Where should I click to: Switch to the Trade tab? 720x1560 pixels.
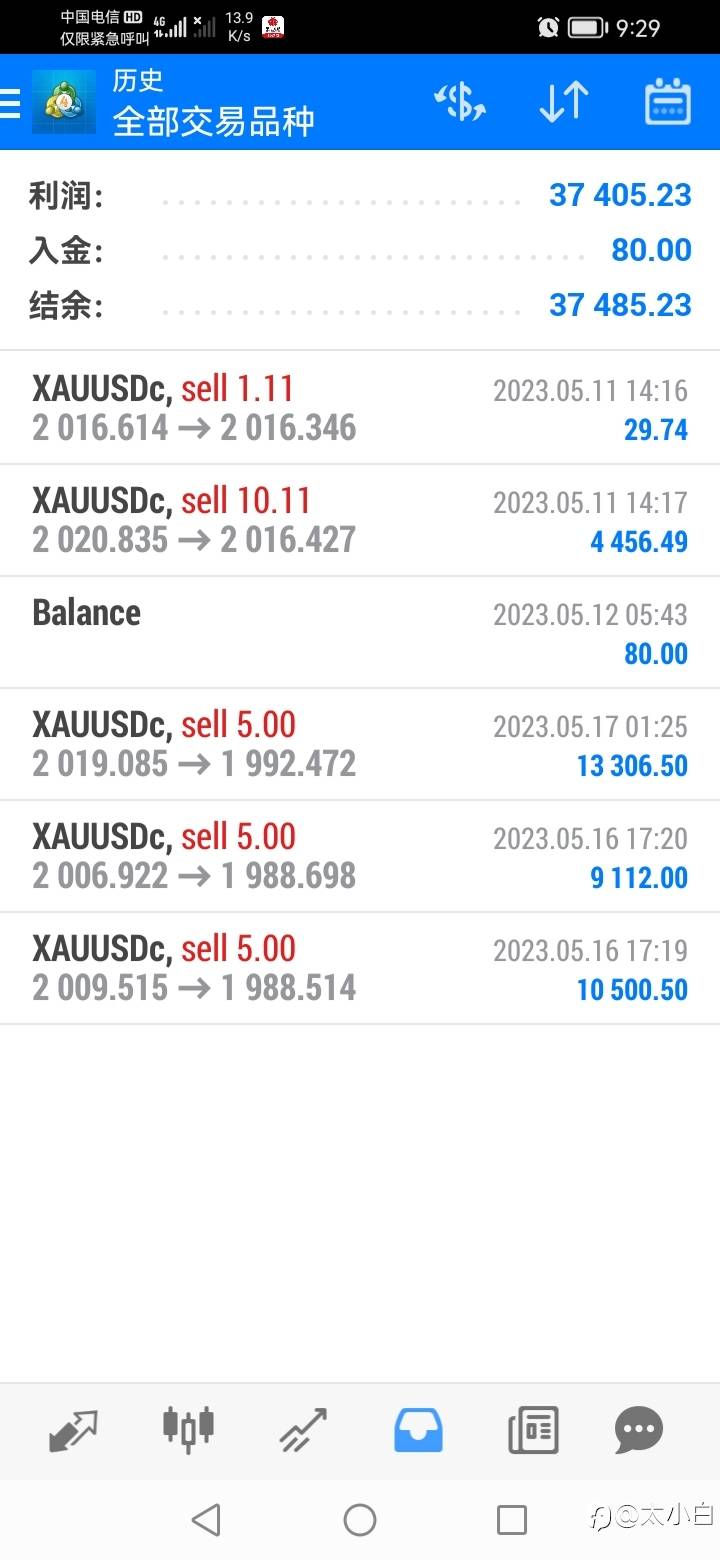303,1430
